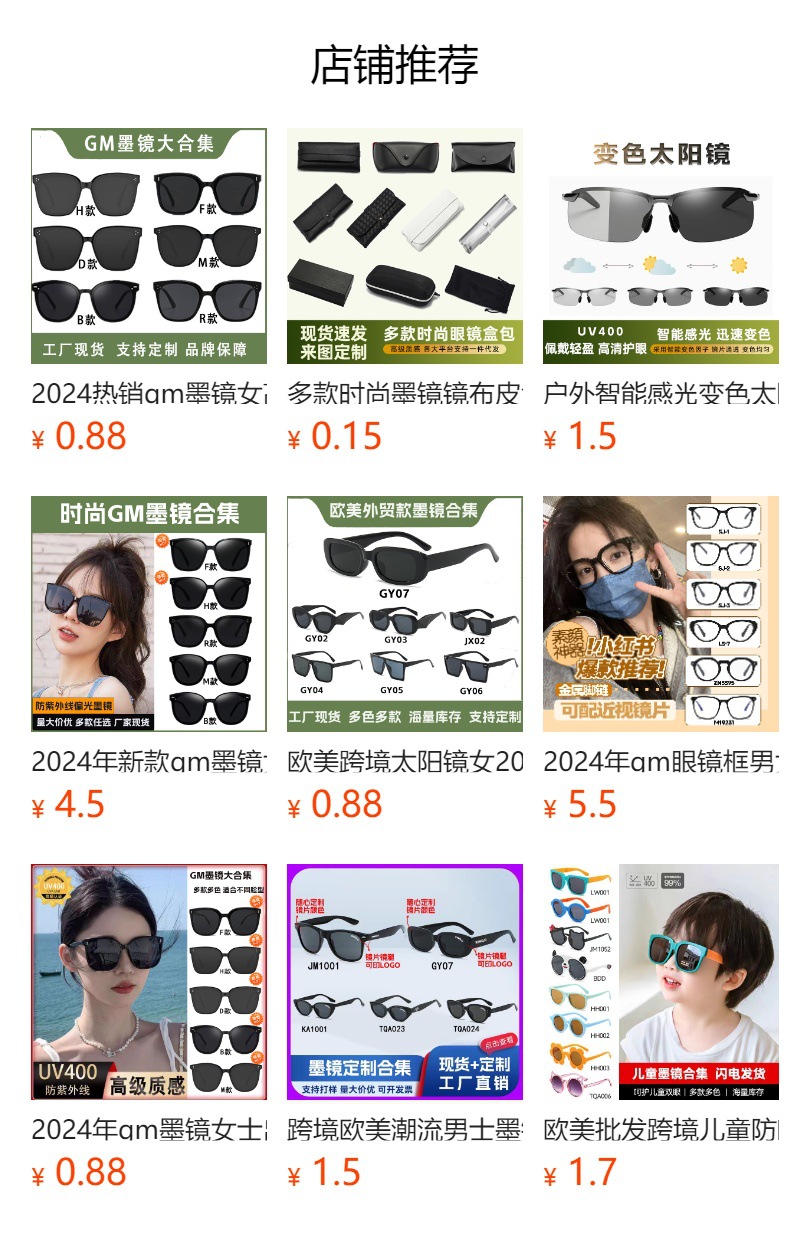Image resolution: width=790 pixels, height=1234 pixels.
Task: Open the 2024年gm墨镜女士 UV400 product
Action: pyautogui.click(x=149, y=982)
